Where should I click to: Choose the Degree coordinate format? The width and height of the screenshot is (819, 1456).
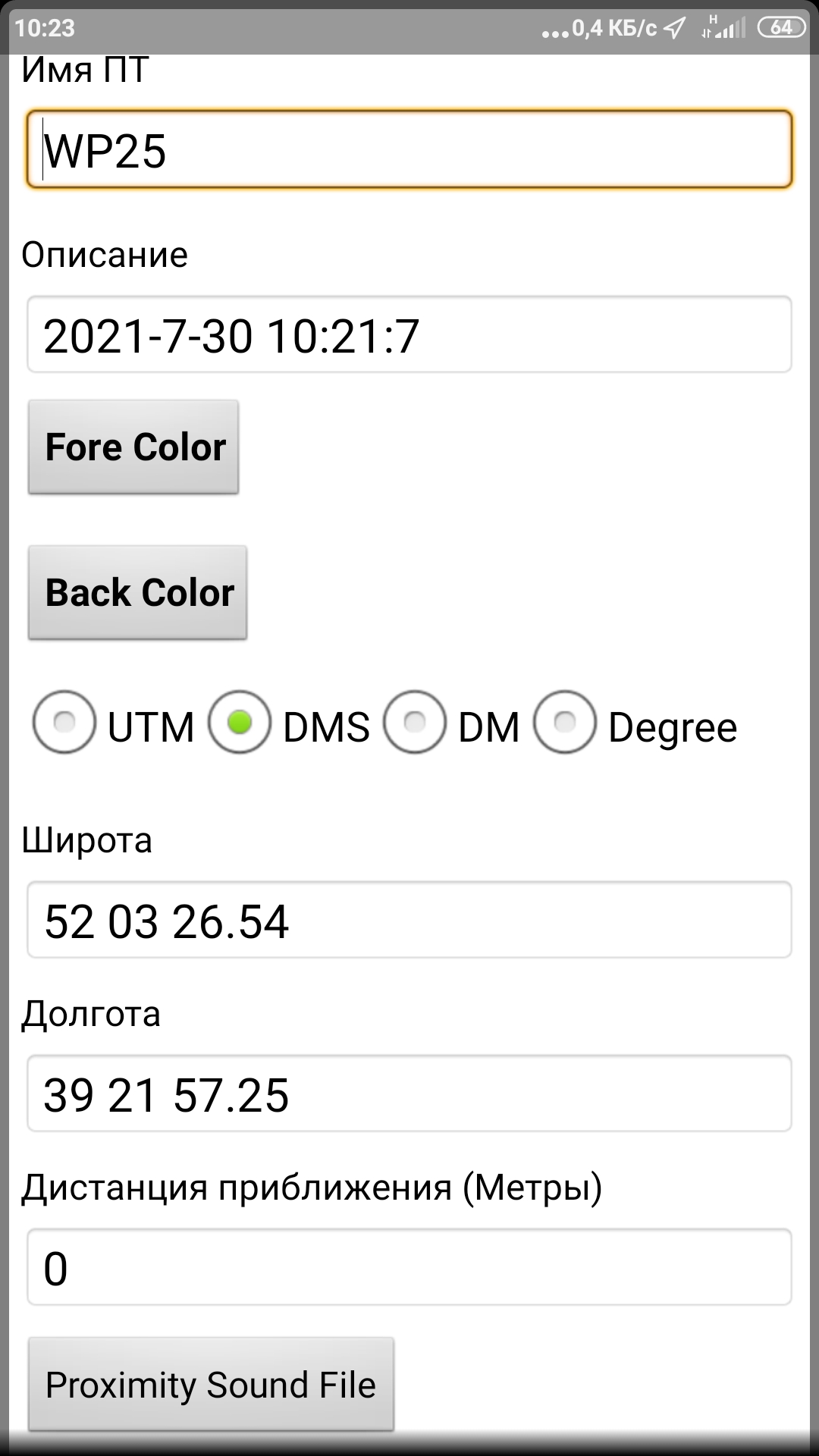tap(565, 722)
